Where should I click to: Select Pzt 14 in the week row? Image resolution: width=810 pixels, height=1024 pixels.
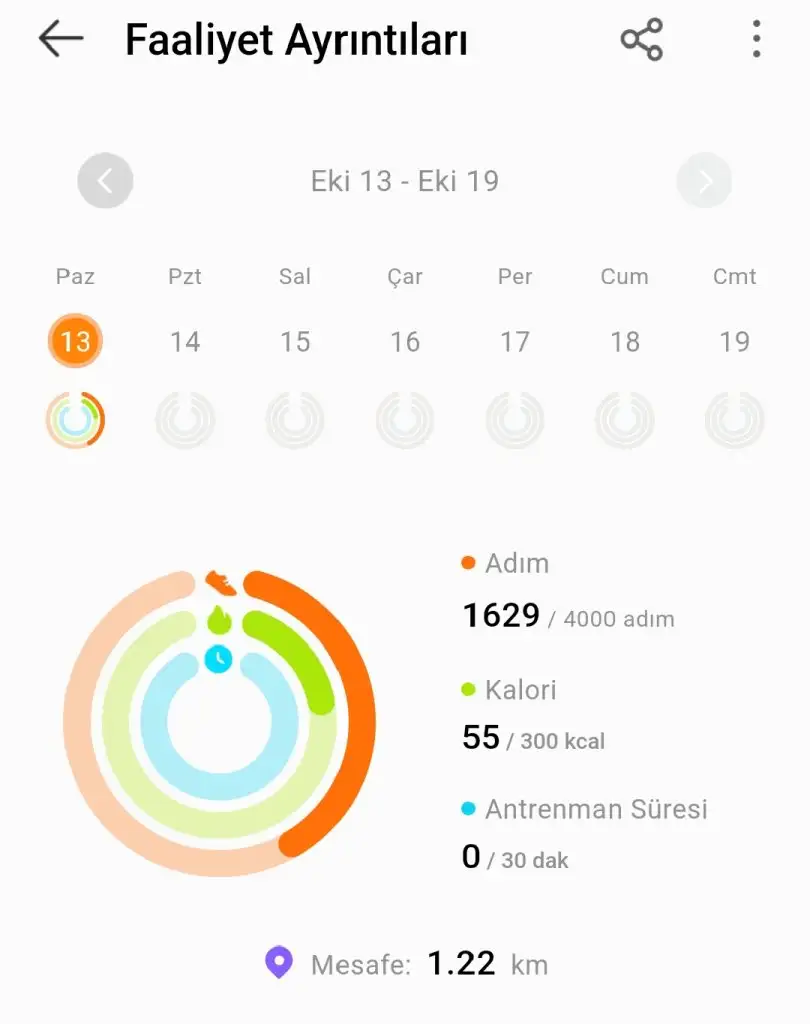coord(185,342)
